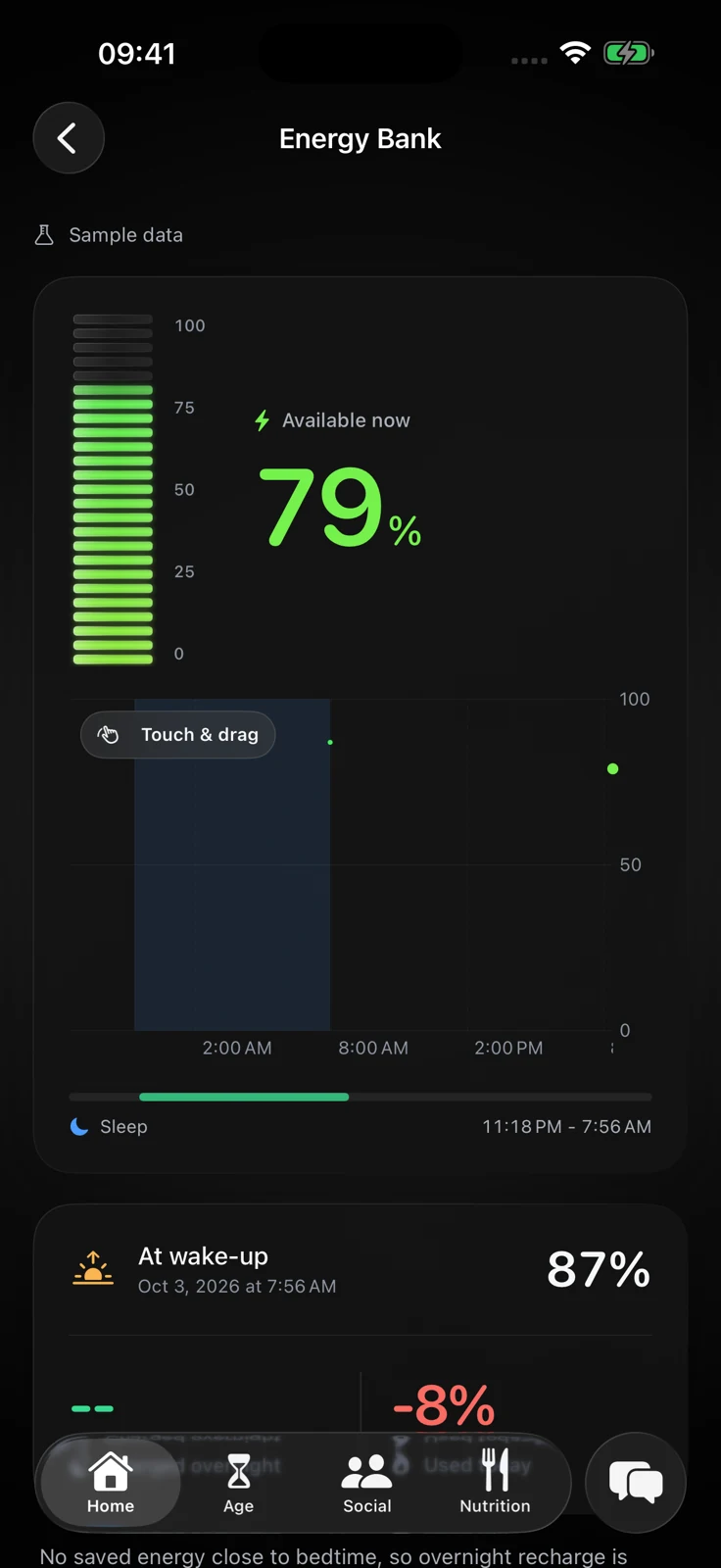
Task: Switch to the Social tab
Action: (x=366, y=1483)
